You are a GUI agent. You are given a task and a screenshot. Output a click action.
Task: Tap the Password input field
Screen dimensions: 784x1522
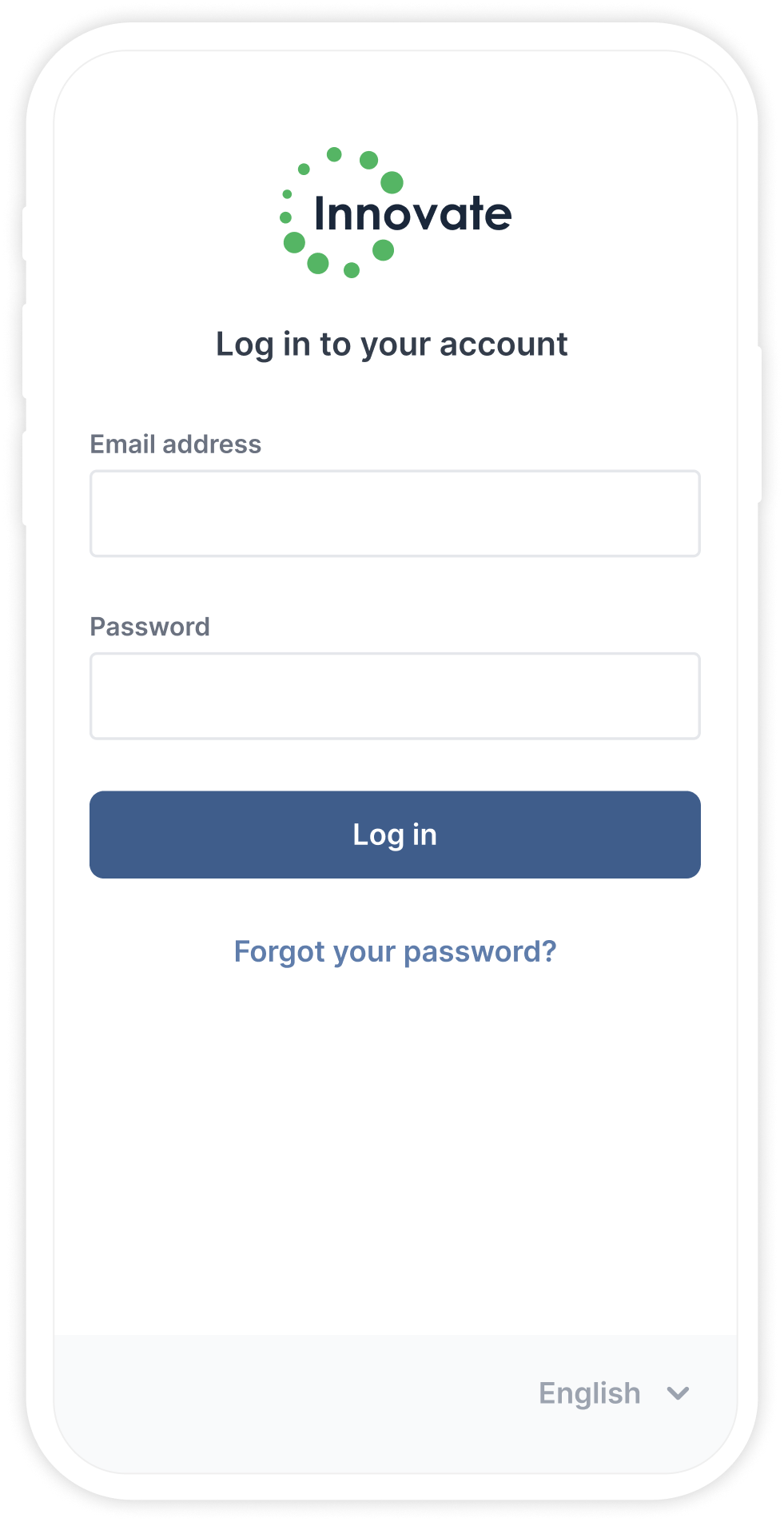[x=395, y=695]
